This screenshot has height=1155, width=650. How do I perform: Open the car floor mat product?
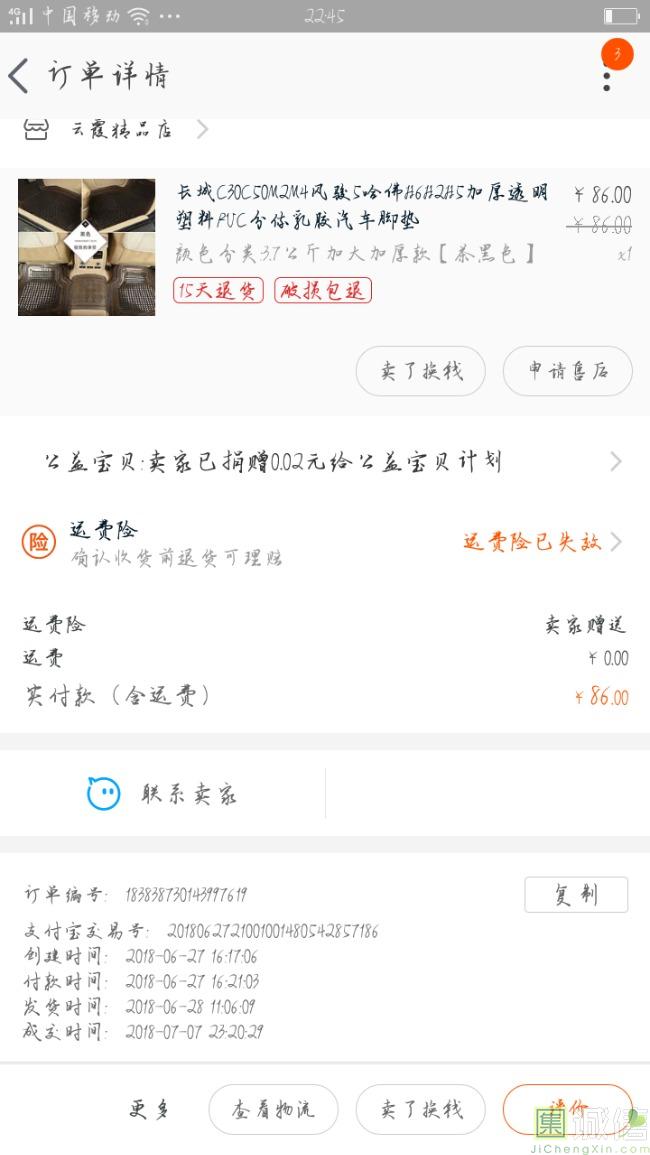[324, 247]
